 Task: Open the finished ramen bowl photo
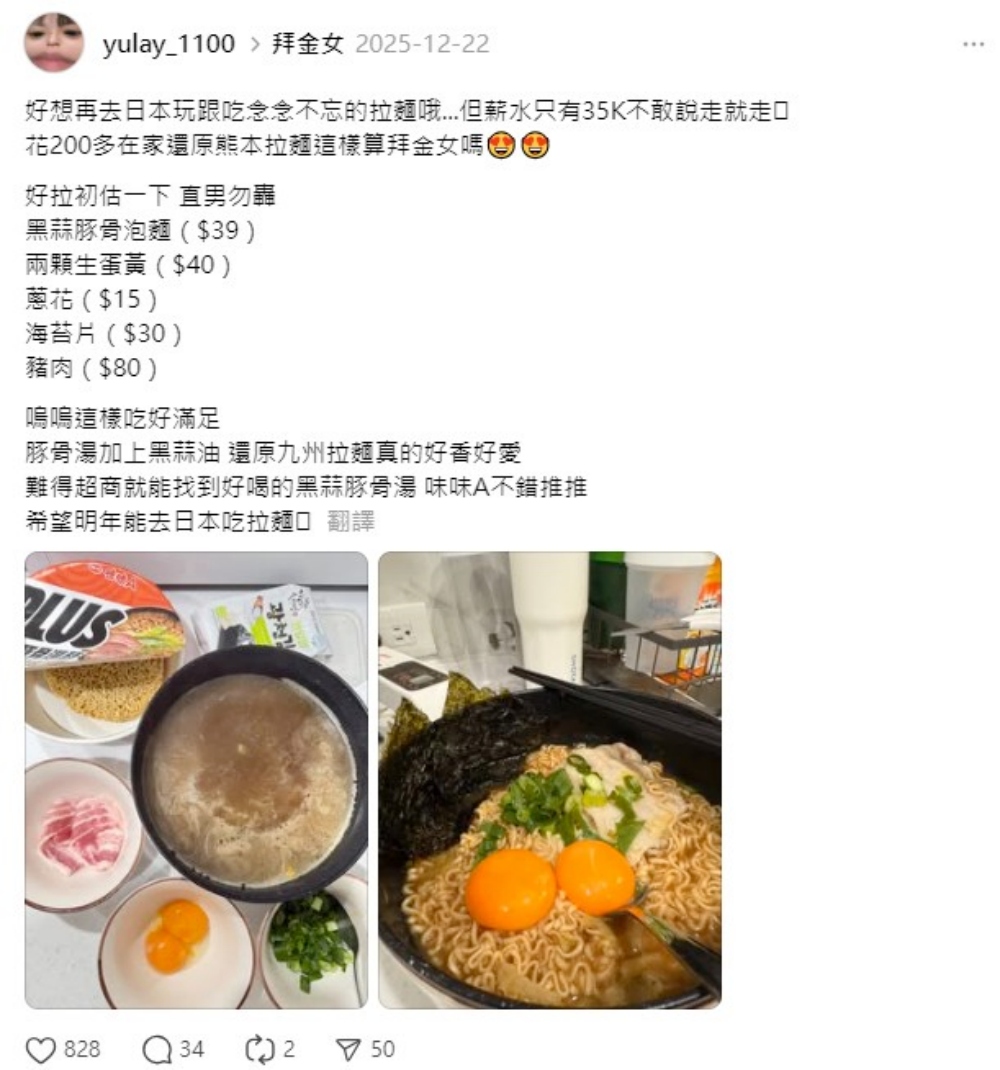click(549, 779)
